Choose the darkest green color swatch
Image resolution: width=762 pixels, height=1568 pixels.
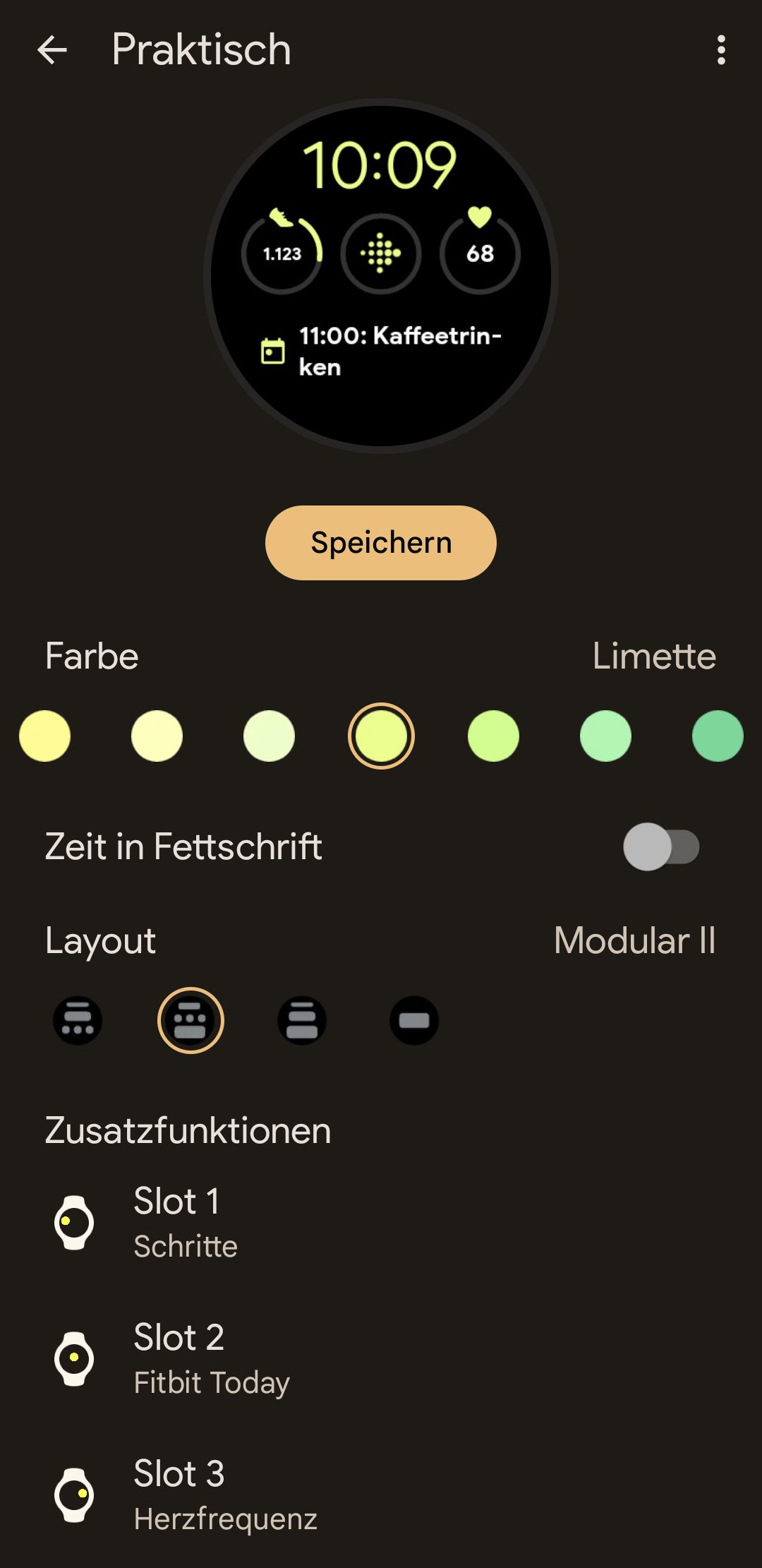coord(718,736)
